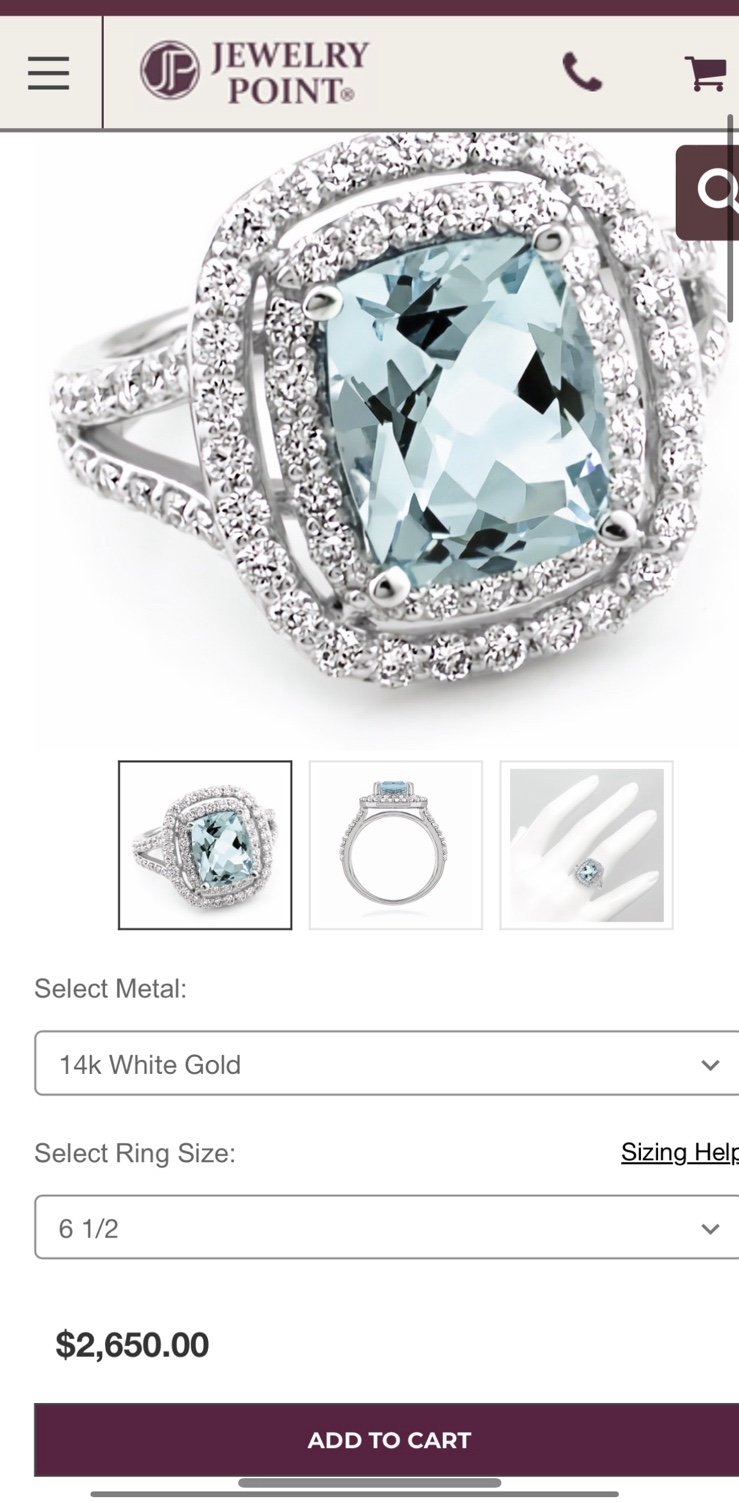The width and height of the screenshot is (739, 1502).
Task: View the ring side-profile thumbnail
Action: pos(396,845)
